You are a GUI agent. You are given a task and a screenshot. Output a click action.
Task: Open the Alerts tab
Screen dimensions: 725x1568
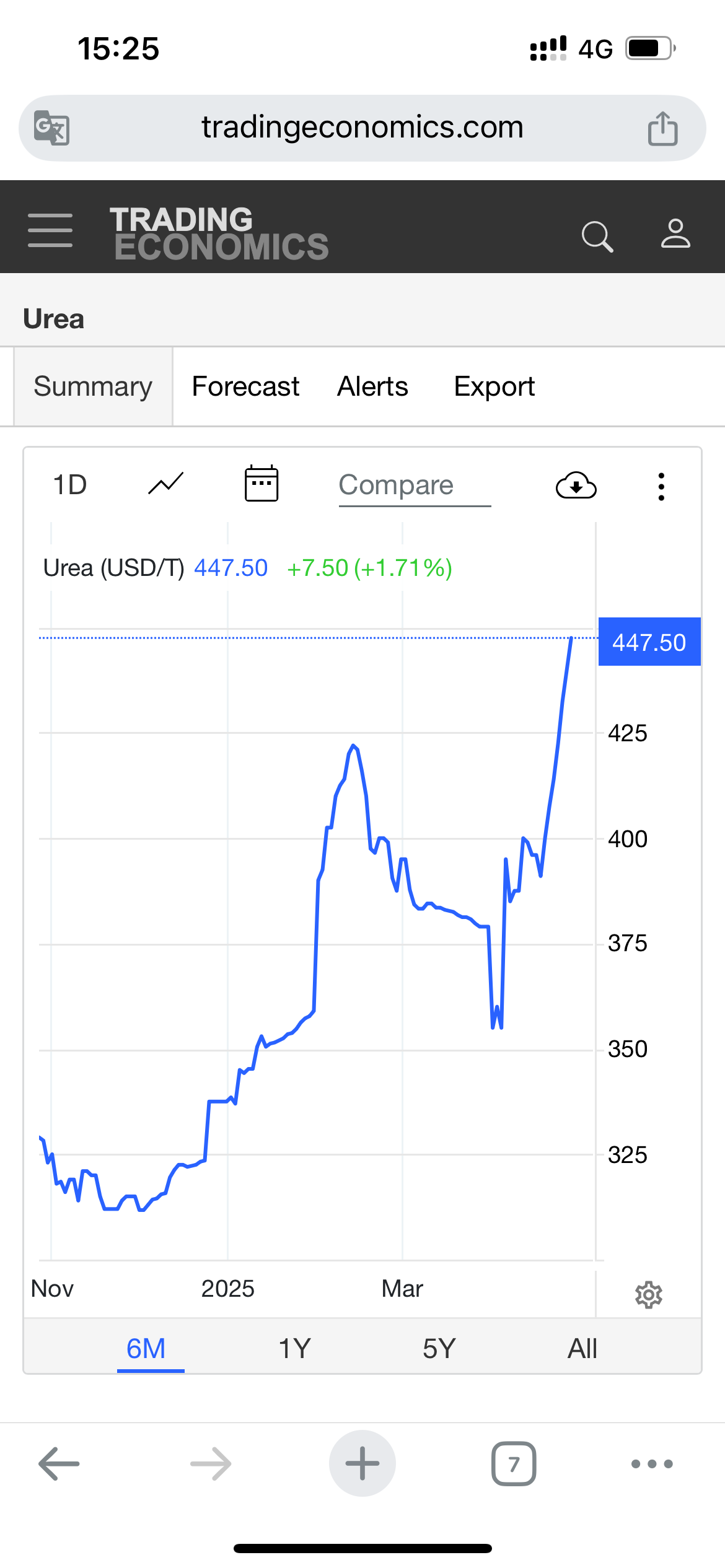tap(372, 386)
